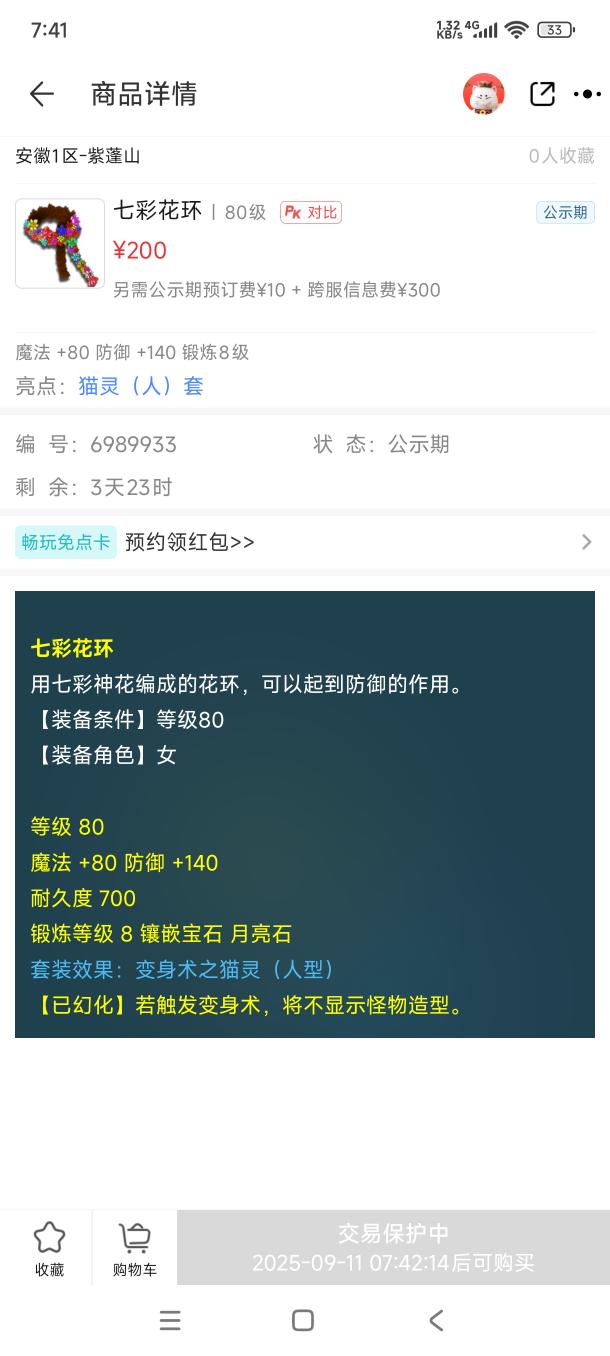The image size is (610, 1356).
Task: Open the three-dot overflow menu
Action: (x=587, y=94)
